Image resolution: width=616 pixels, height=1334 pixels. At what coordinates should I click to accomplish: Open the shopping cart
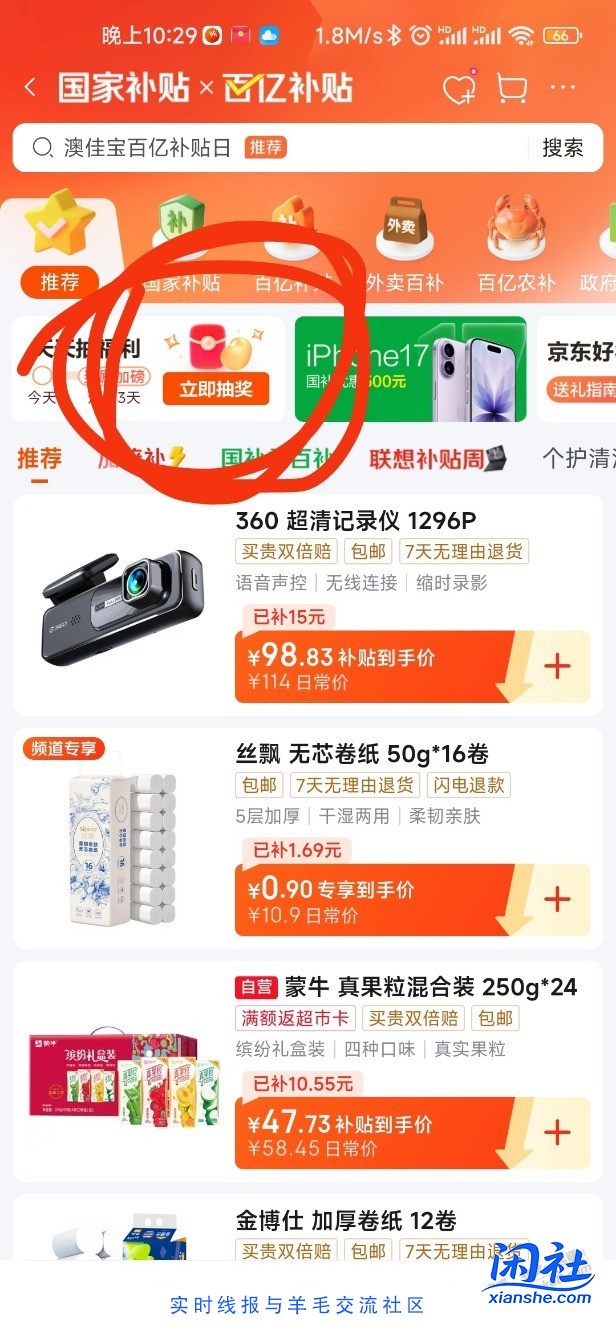point(511,89)
